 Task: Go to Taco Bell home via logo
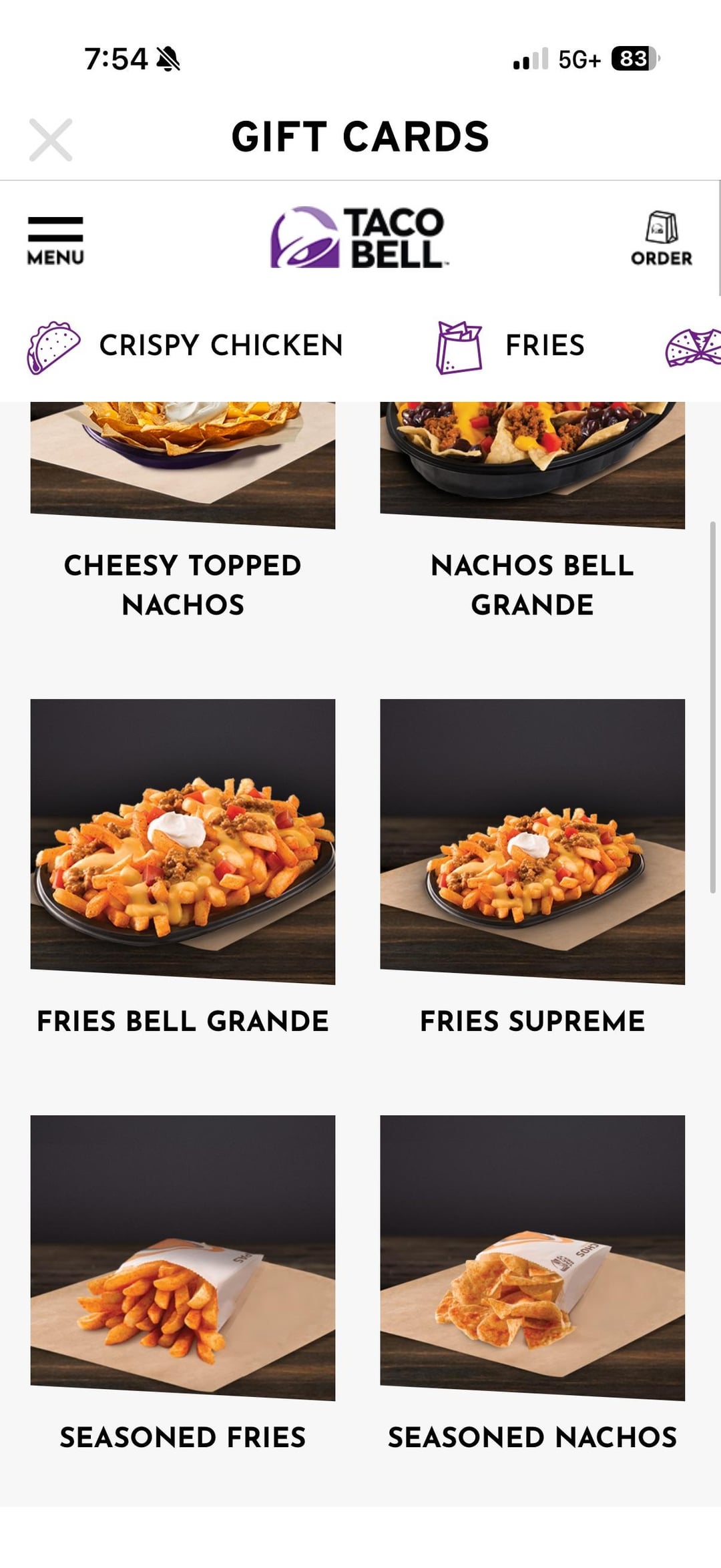coord(358,238)
